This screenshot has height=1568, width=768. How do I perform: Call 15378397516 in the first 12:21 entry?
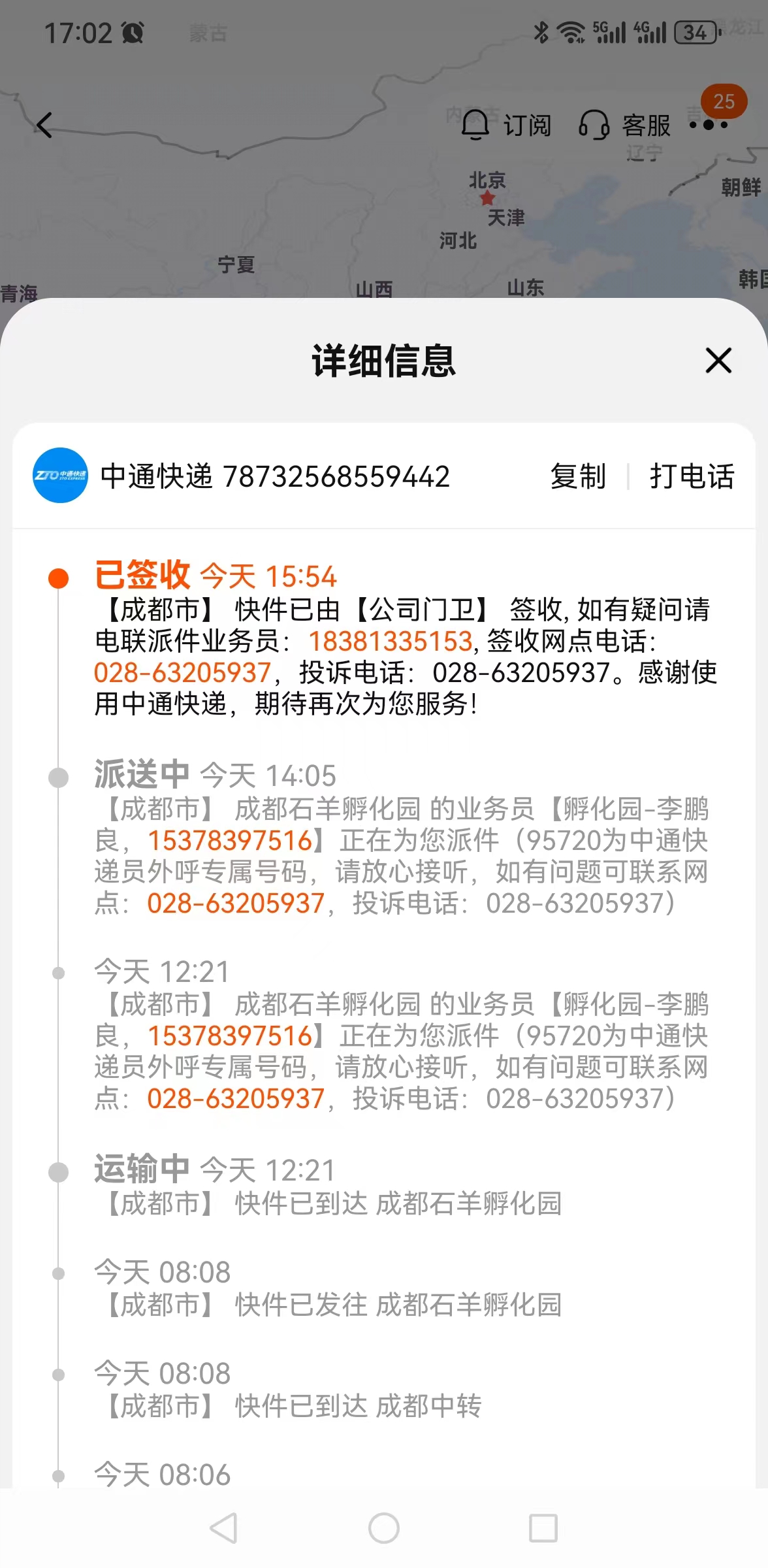tap(230, 1036)
